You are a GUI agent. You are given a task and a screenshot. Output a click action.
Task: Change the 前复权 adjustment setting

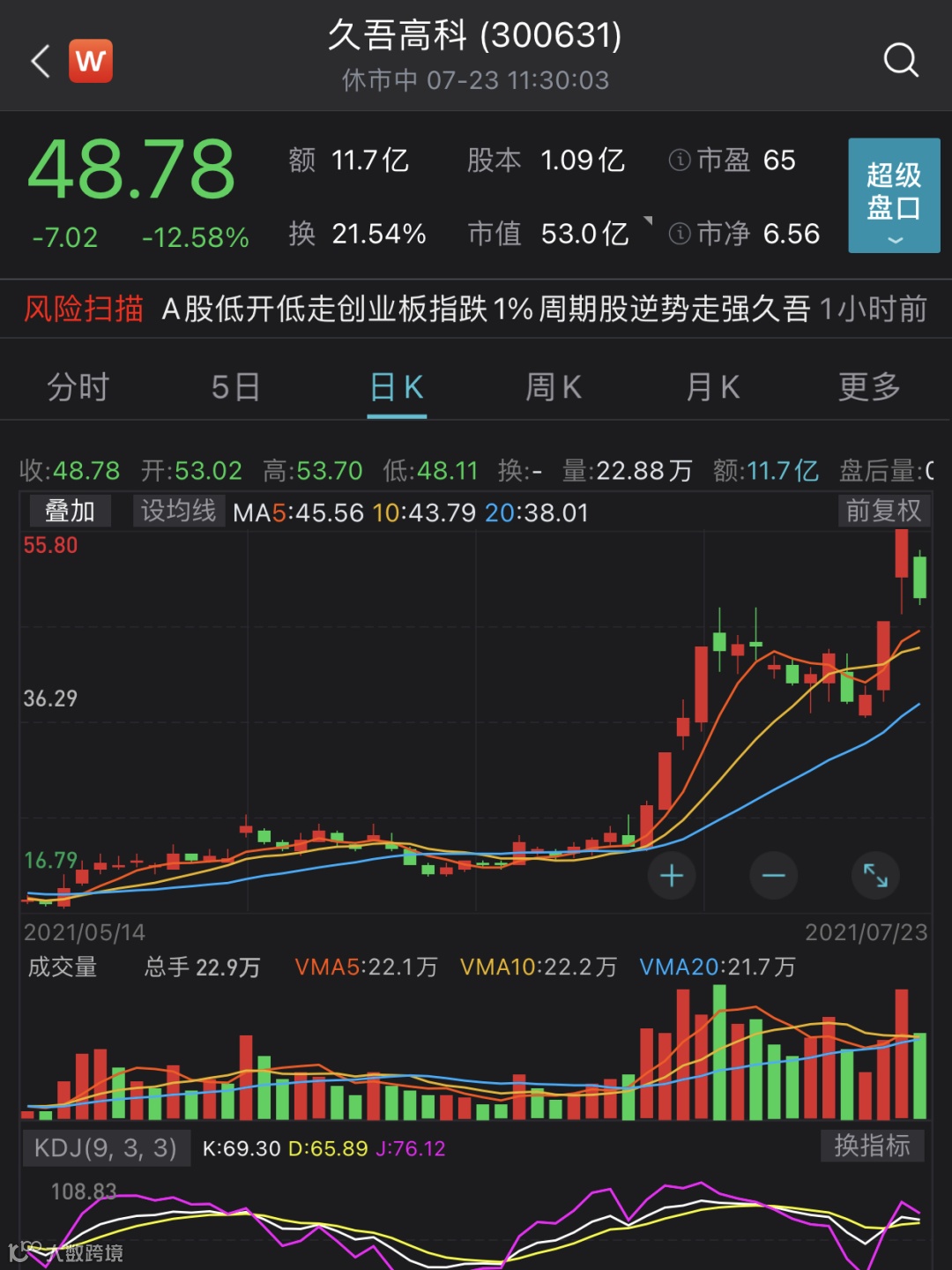click(x=882, y=512)
